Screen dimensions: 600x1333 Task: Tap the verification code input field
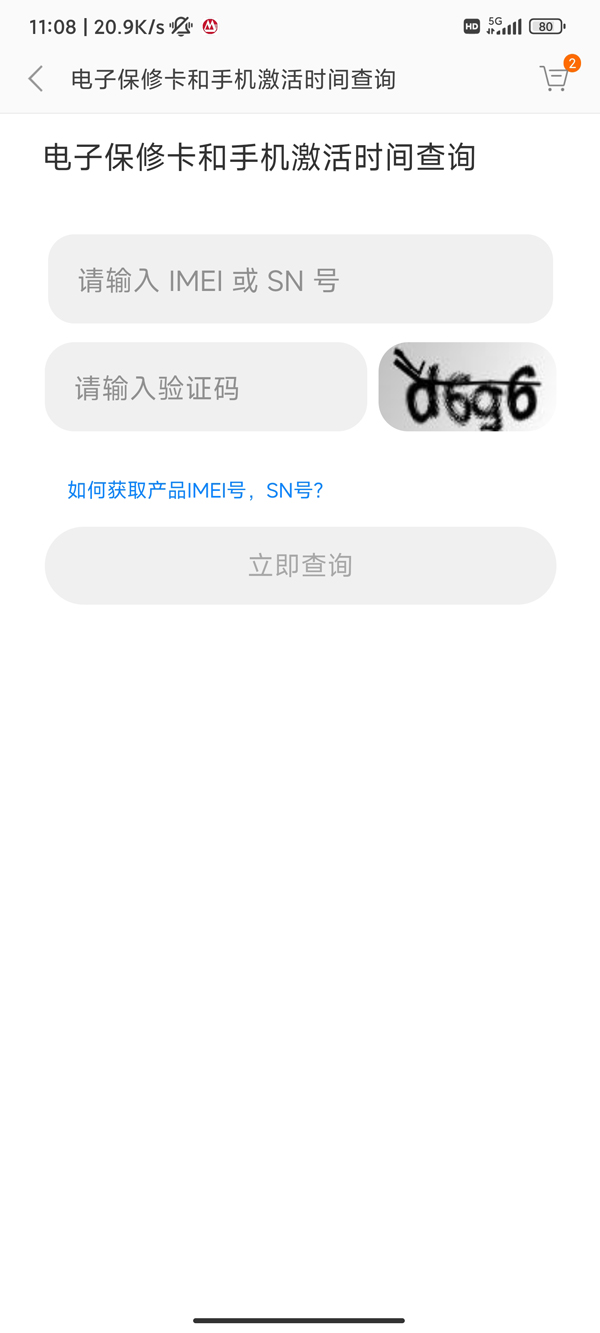point(206,388)
